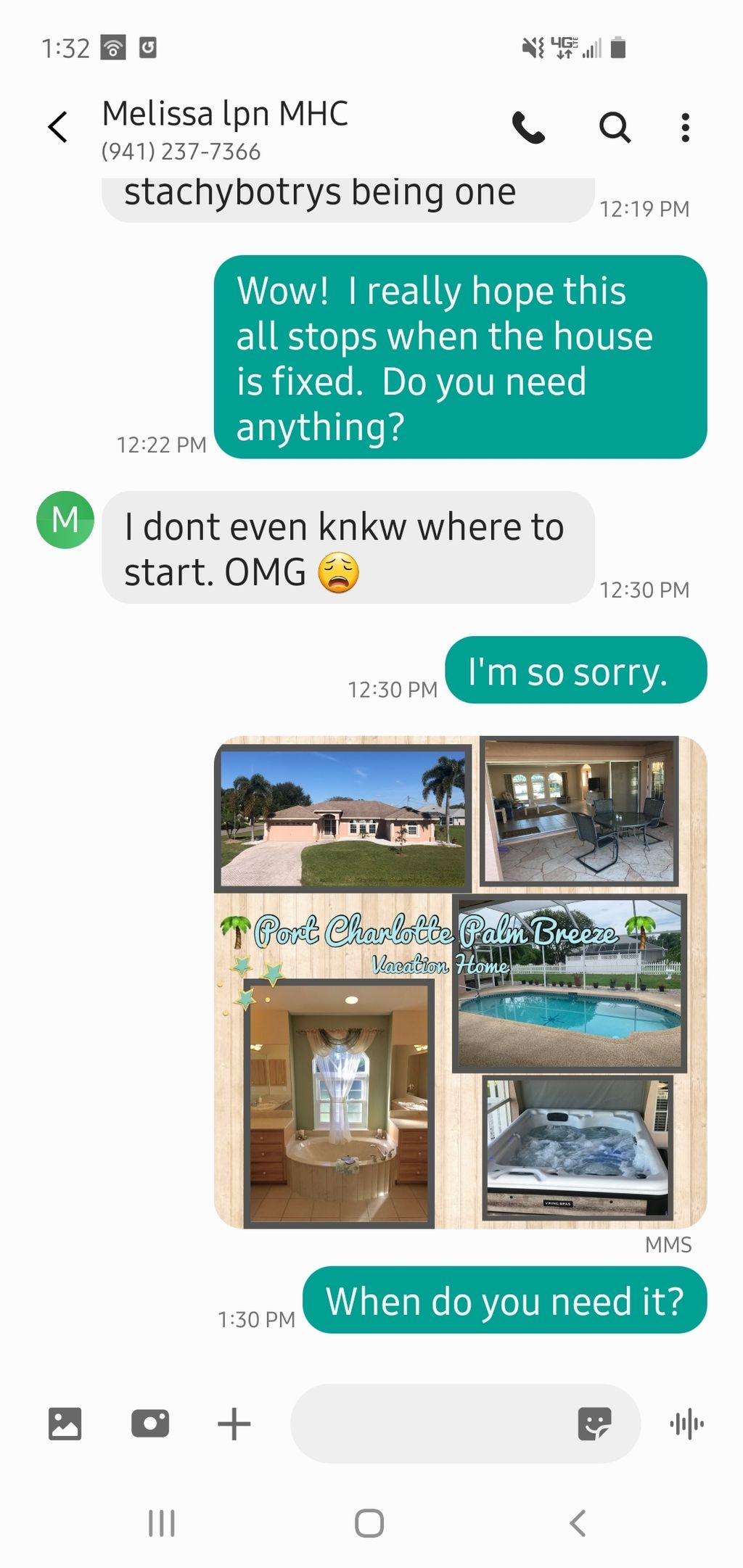Go to the home screen
The image size is (743, 1568).
pyautogui.click(x=369, y=1523)
